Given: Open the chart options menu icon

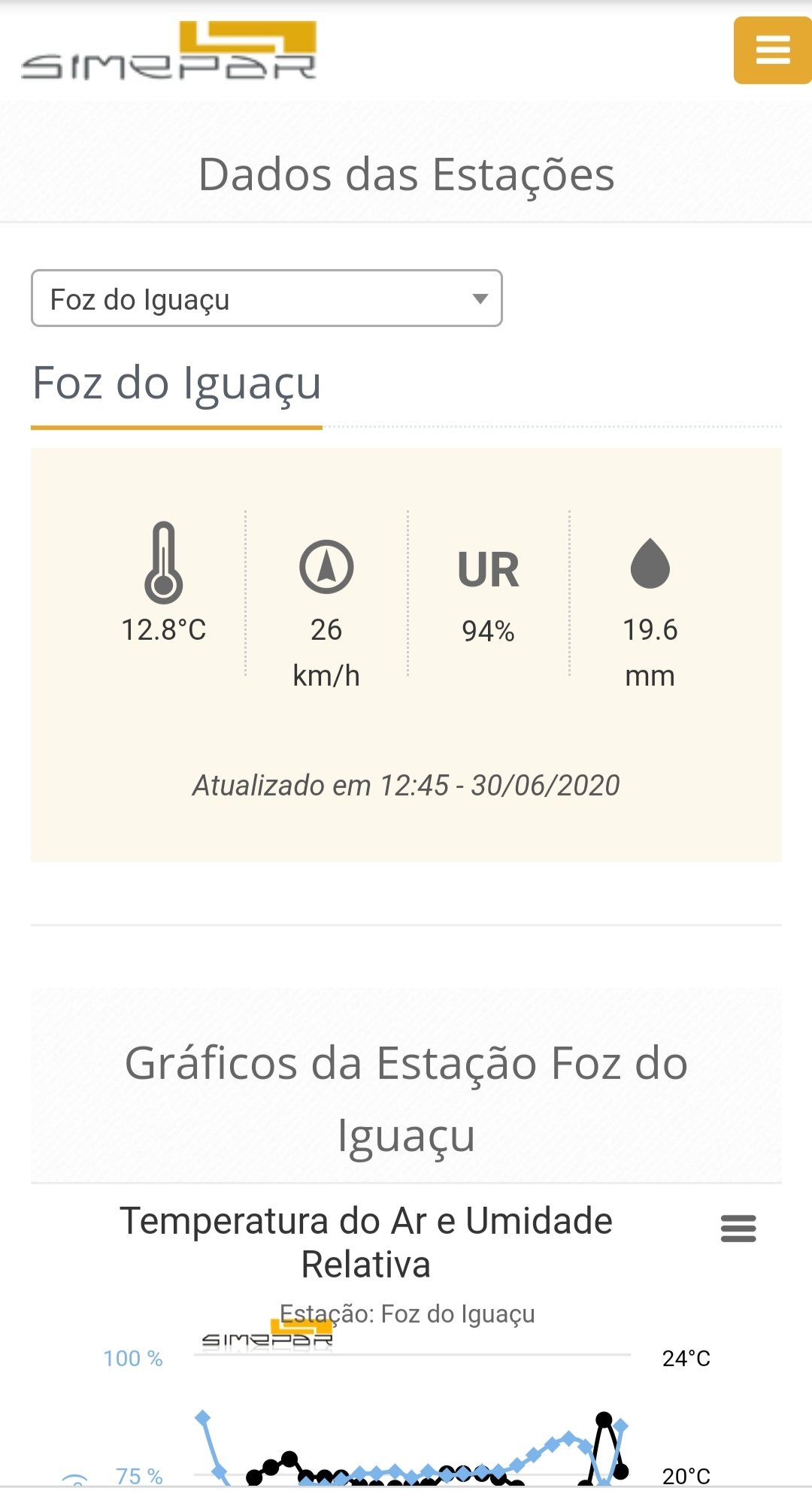Looking at the screenshot, I should [738, 1229].
